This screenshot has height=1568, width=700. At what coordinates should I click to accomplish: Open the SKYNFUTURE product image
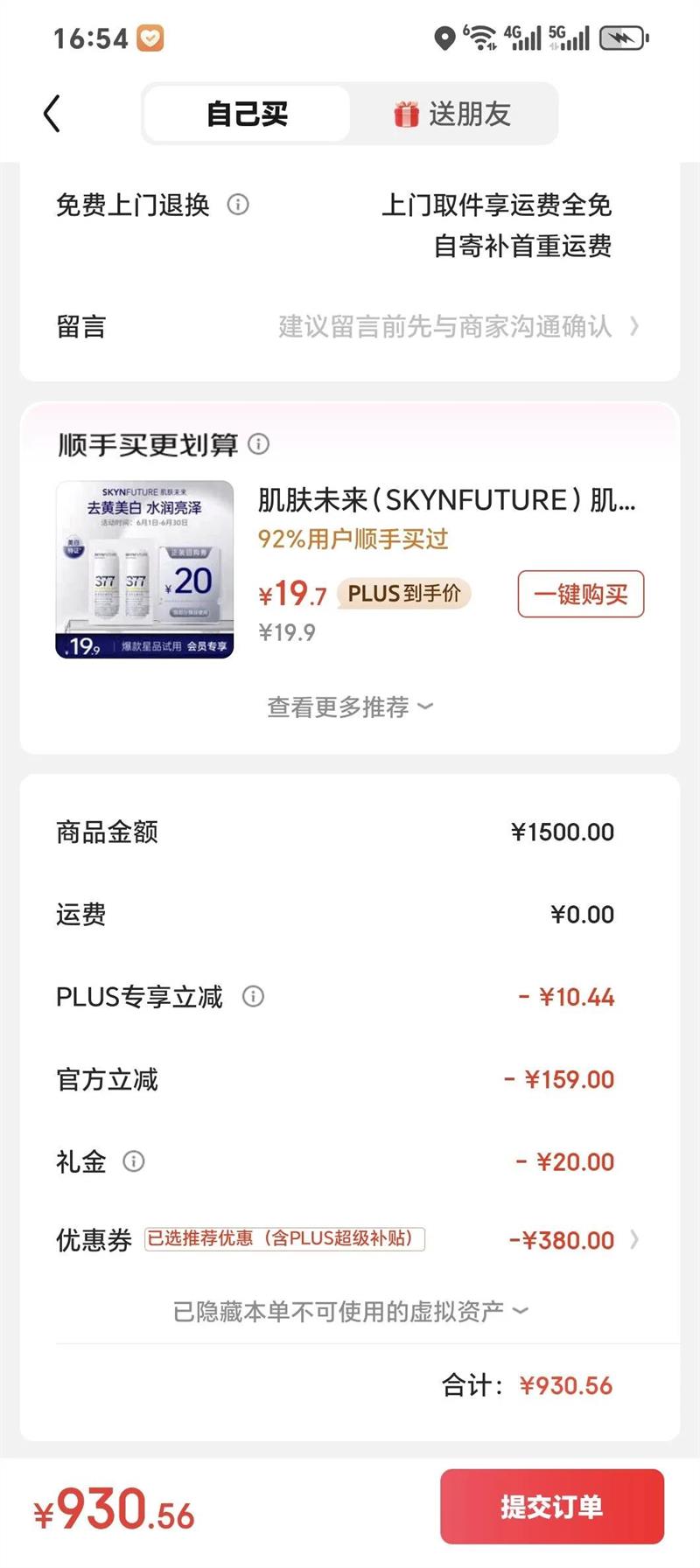[144, 569]
